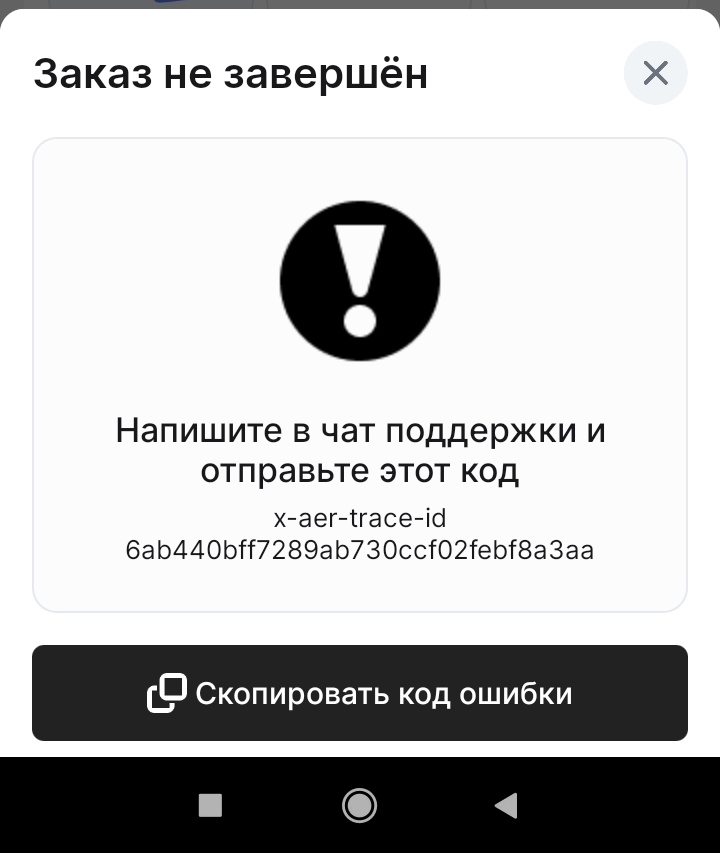The width and height of the screenshot is (720, 853).
Task: Tap the system home button
Action: [x=359, y=805]
